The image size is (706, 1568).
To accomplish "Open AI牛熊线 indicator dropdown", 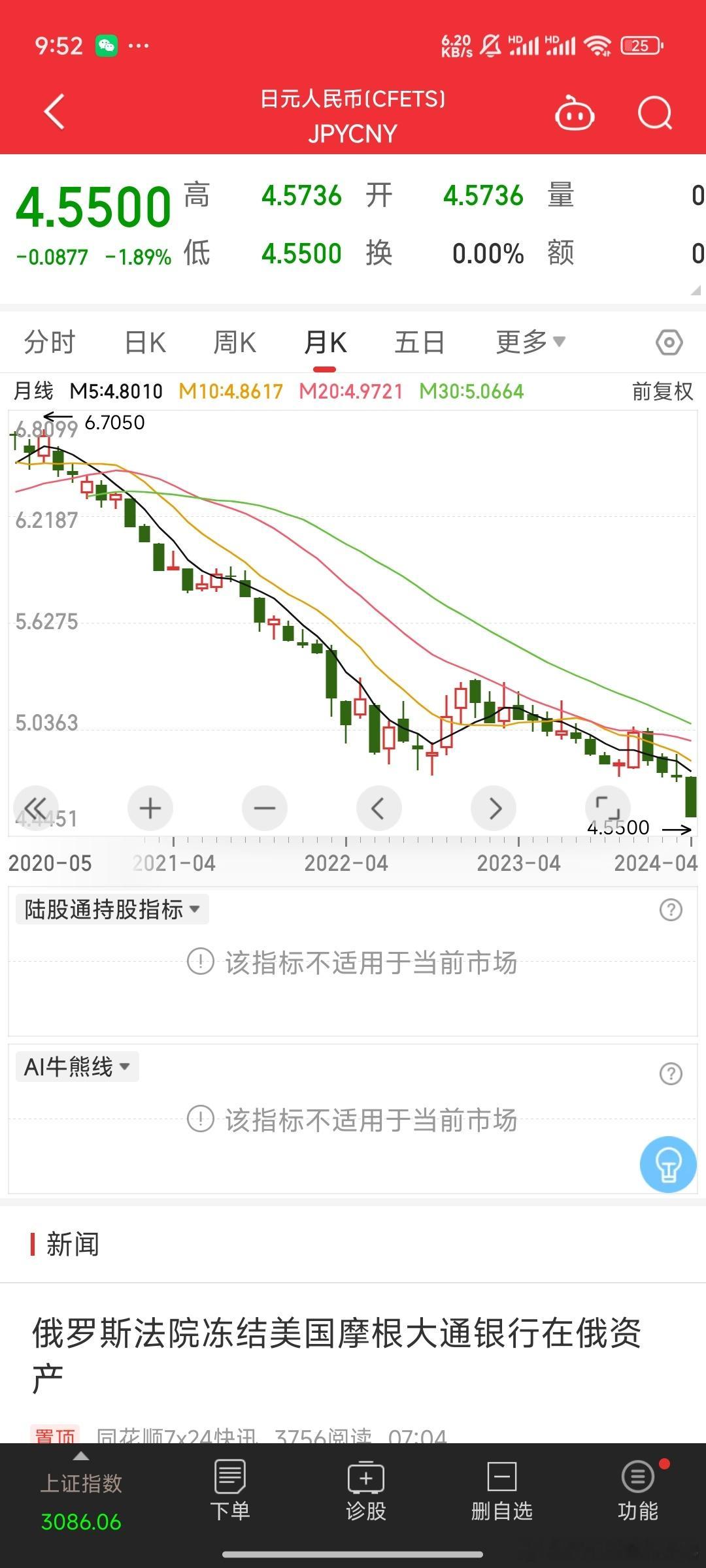I will pyautogui.click(x=77, y=1067).
